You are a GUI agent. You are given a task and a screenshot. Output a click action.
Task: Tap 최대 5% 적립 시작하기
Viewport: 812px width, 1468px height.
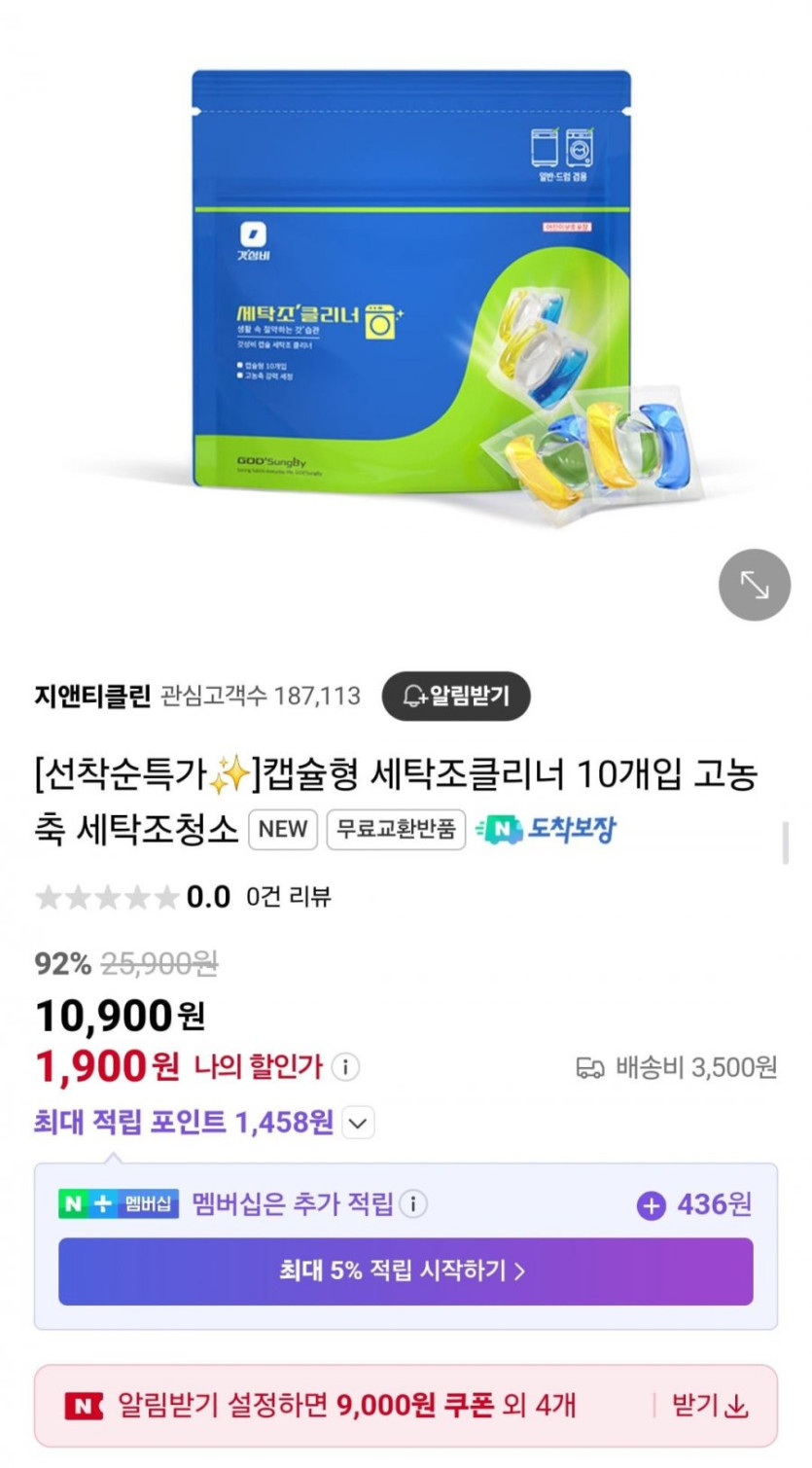pos(406,1271)
